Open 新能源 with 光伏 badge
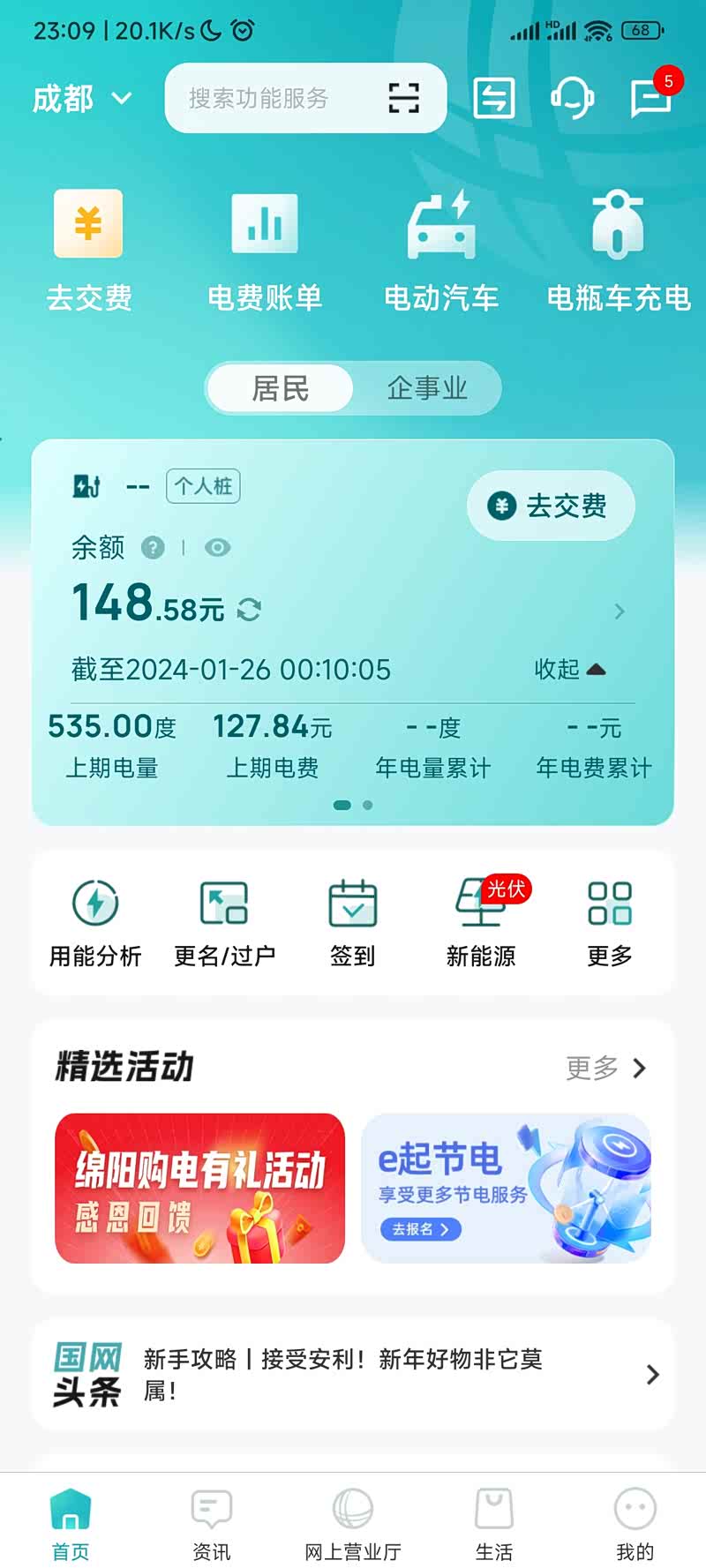 coord(481,922)
